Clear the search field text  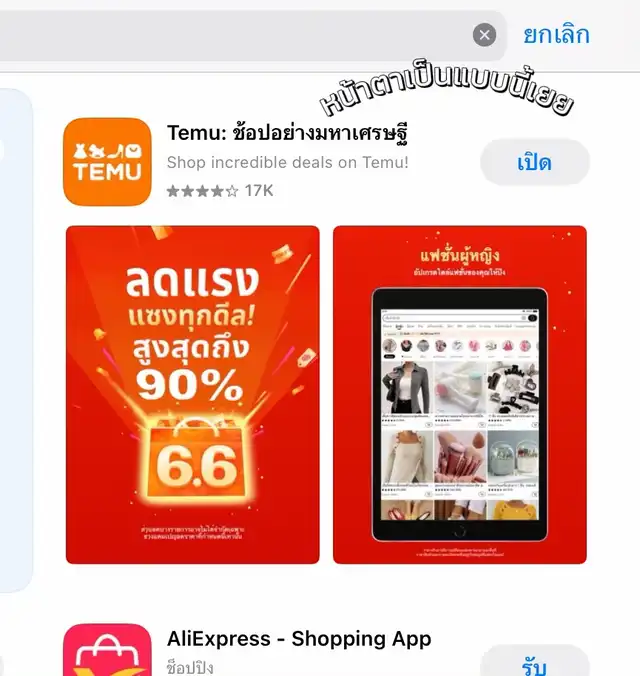484,35
